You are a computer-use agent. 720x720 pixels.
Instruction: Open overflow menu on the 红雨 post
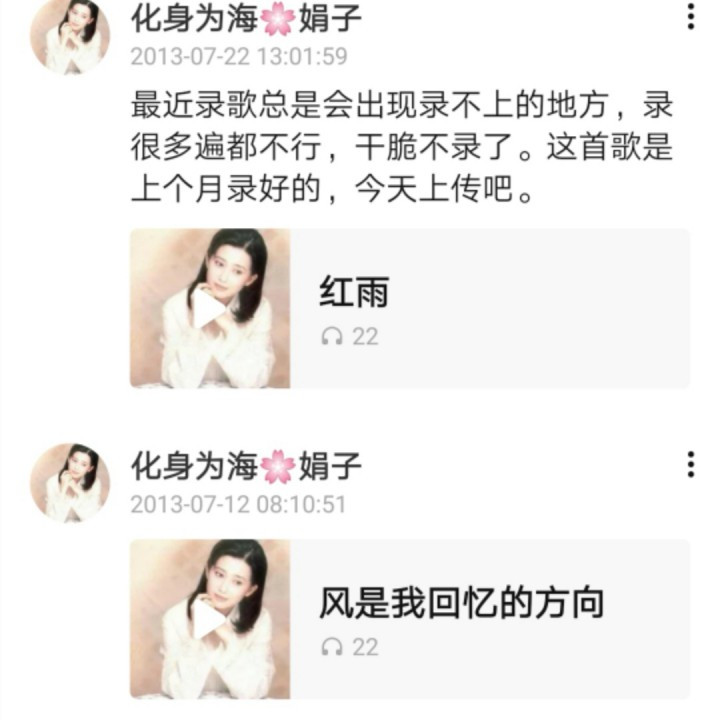tap(690, 16)
